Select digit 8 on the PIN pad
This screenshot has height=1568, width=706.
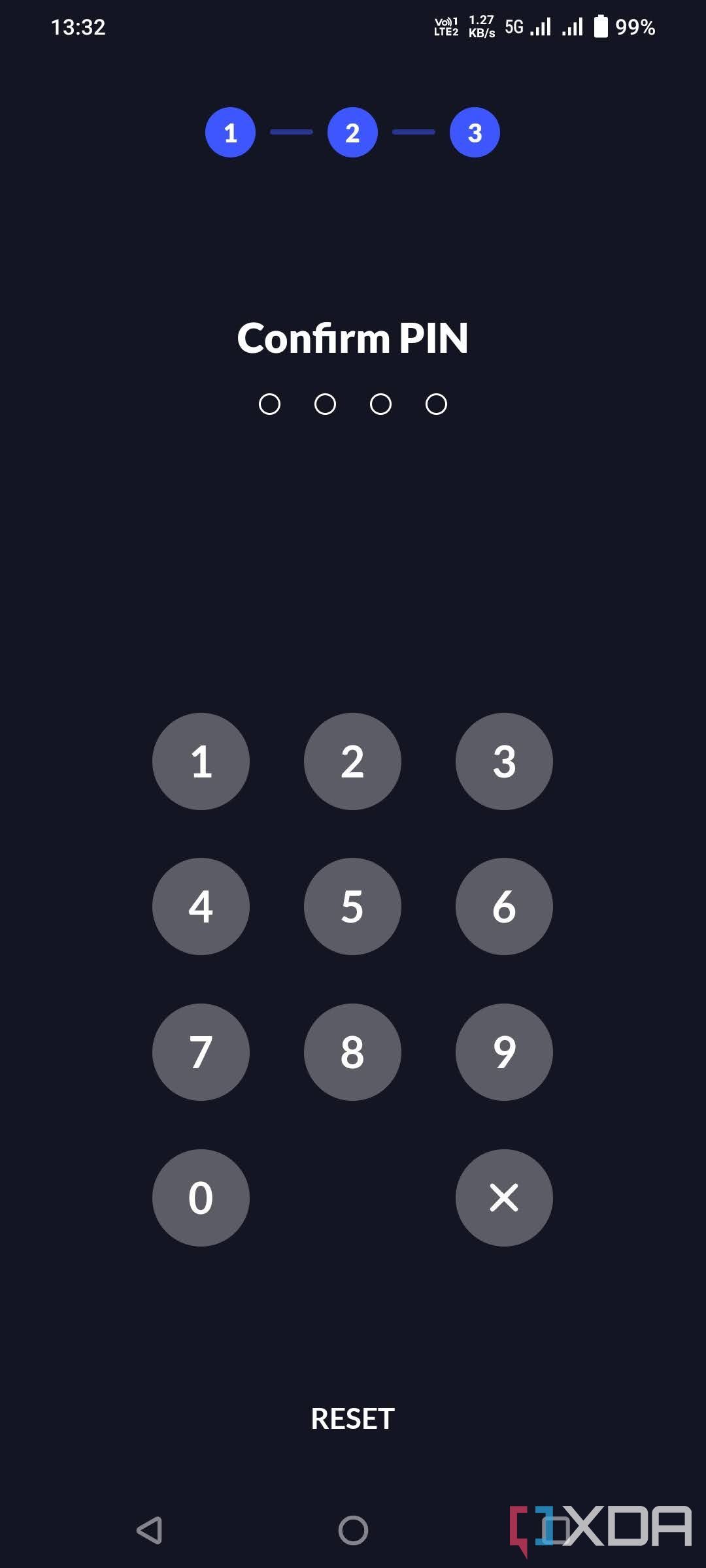352,1053
